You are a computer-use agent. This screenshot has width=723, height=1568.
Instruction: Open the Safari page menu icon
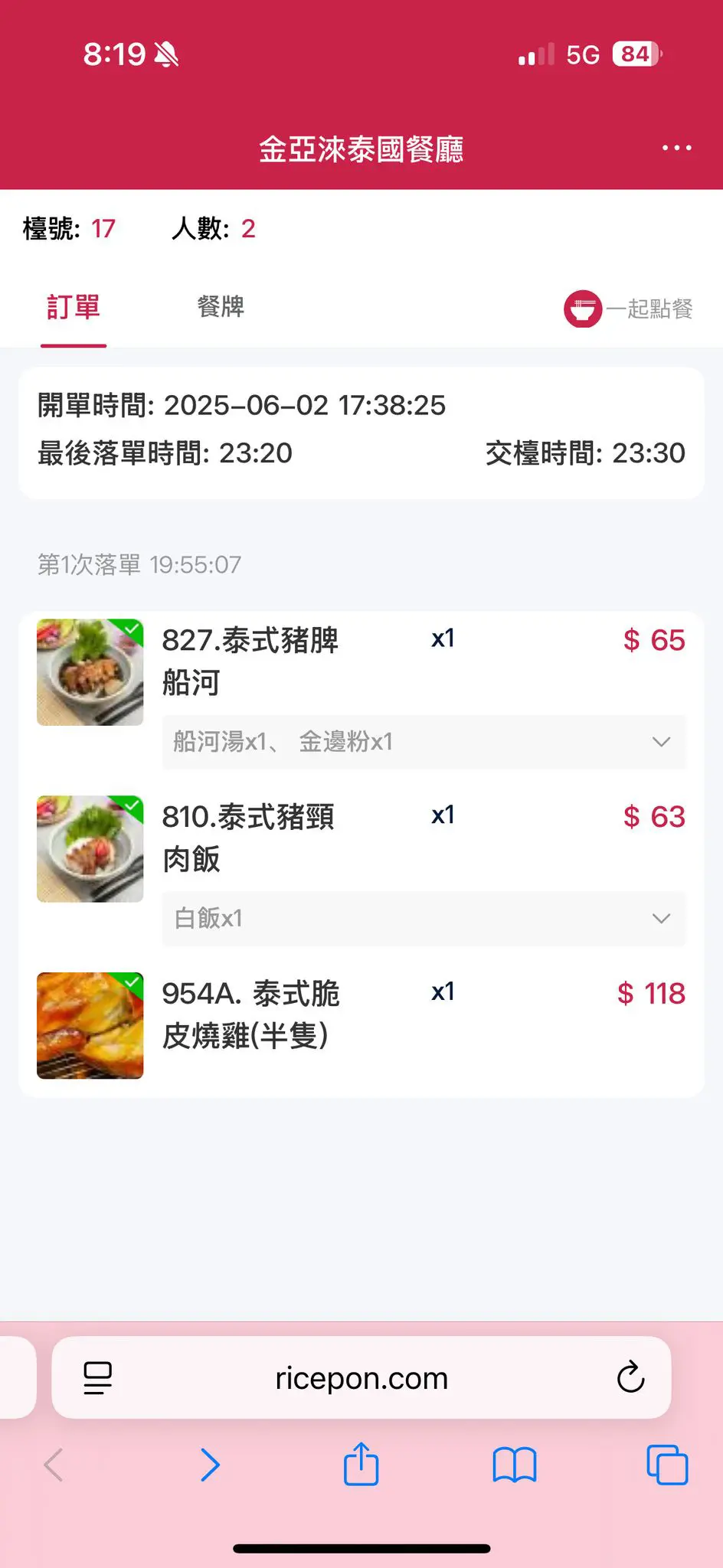pyautogui.click(x=97, y=1379)
